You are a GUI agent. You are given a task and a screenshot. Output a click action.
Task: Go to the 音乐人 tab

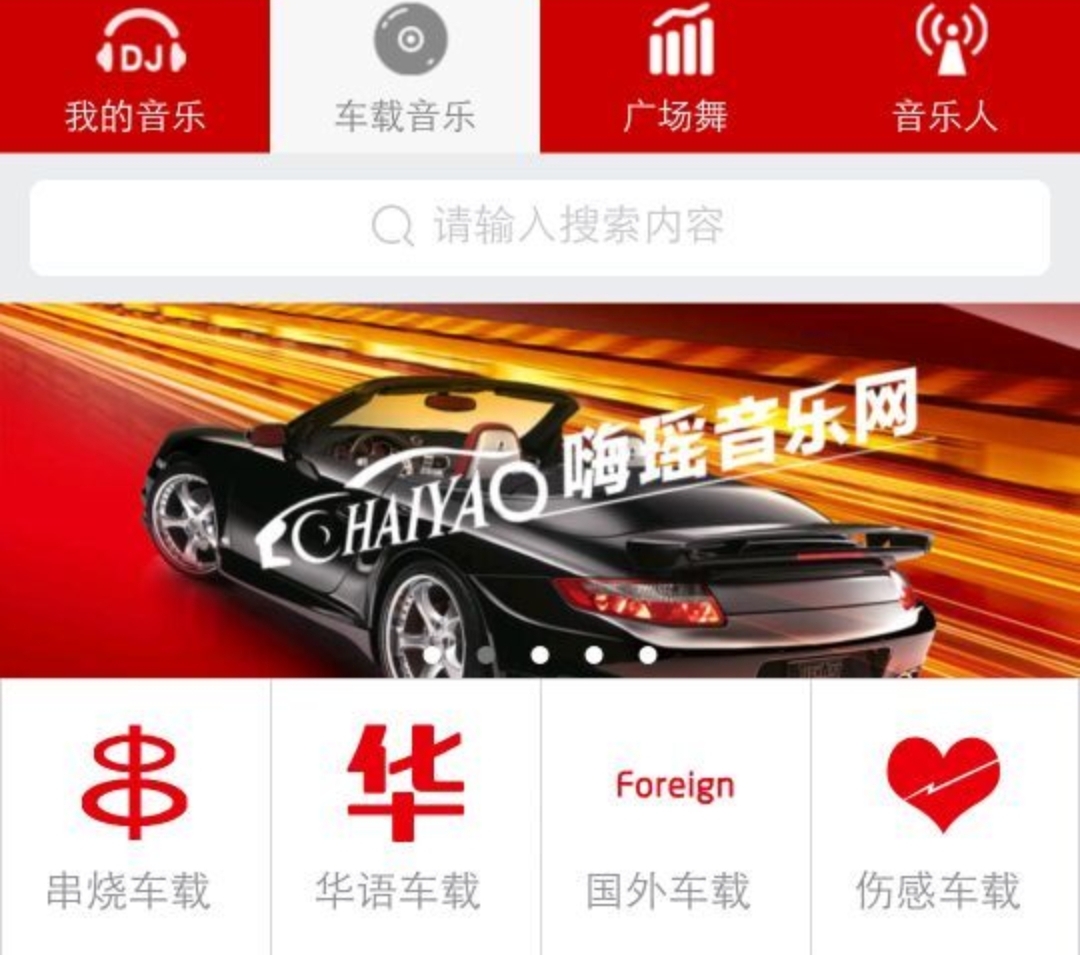pyautogui.click(x=945, y=76)
